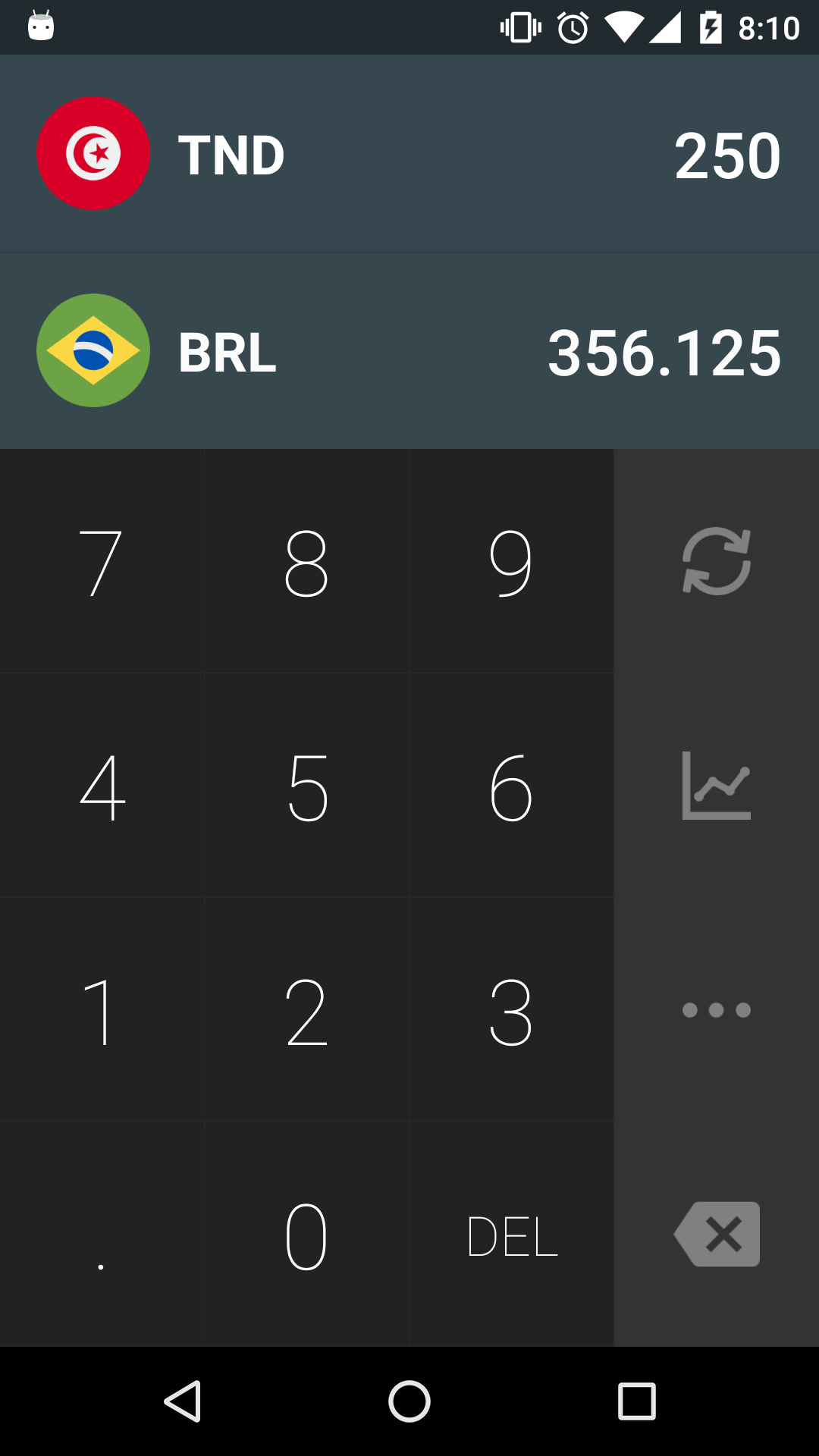Screen dimensions: 819x1456
Task: Insert a decimal point
Action: pyautogui.click(x=102, y=1235)
